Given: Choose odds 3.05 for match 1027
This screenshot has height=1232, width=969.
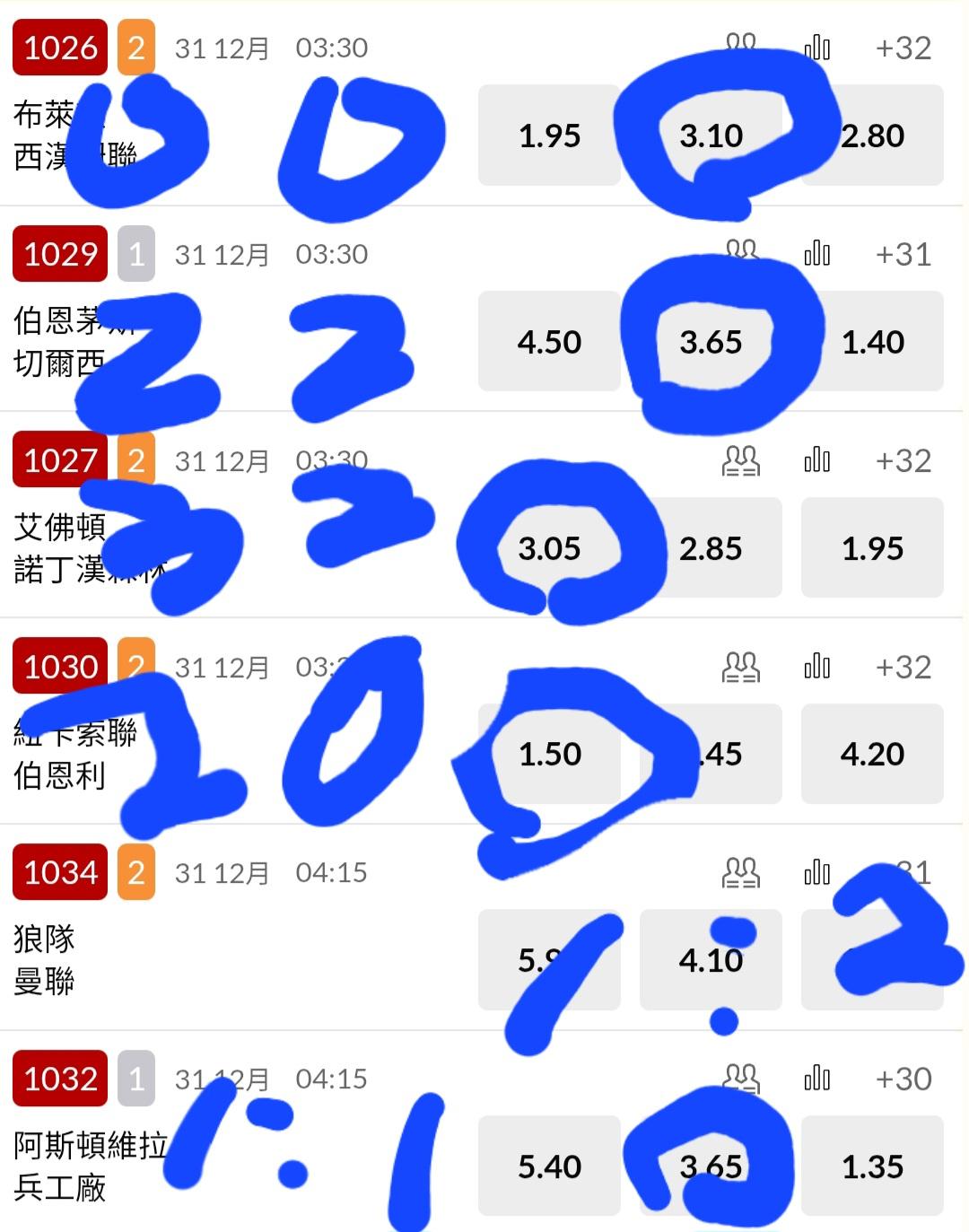Looking at the screenshot, I should [x=549, y=548].
